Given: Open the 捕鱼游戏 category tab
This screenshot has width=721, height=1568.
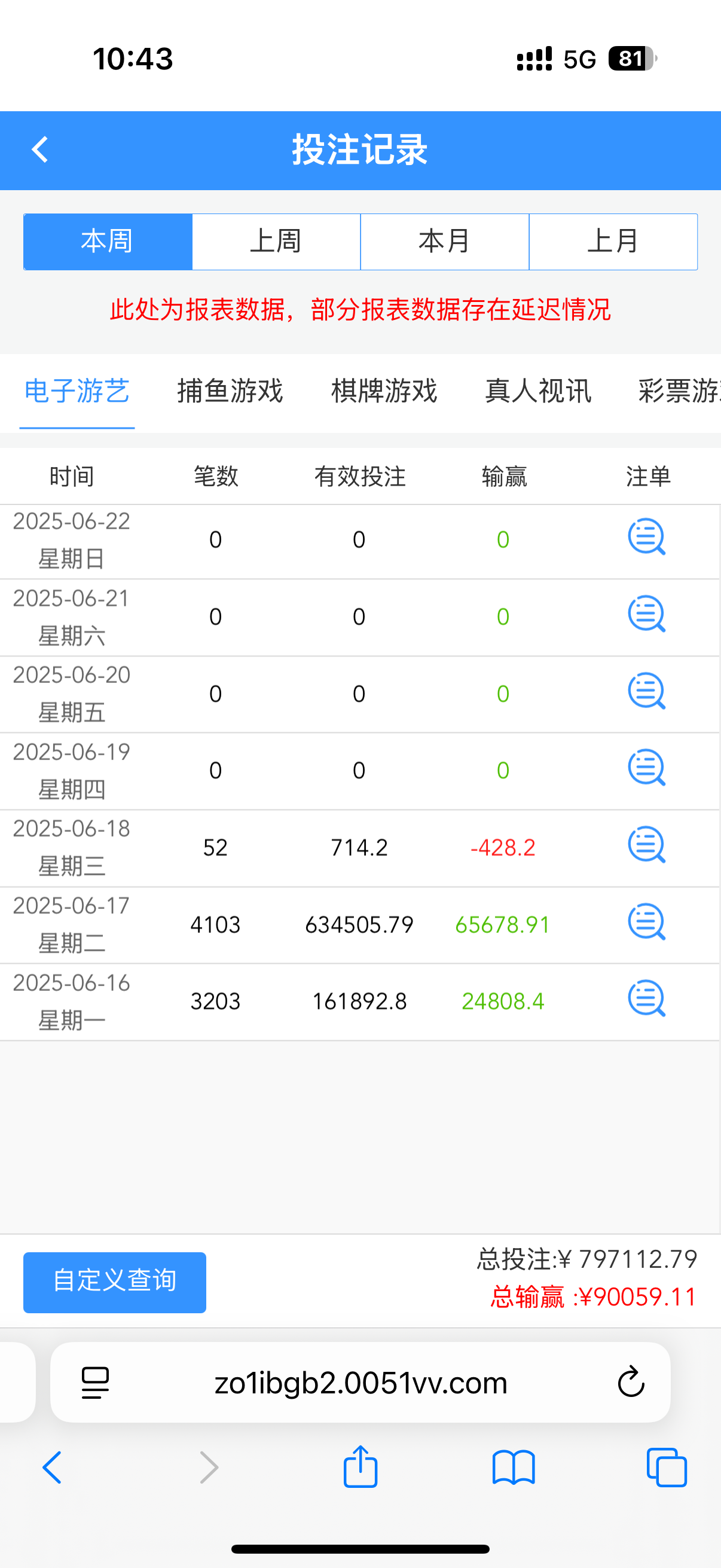Looking at the screenshot, I should (x=230, y=391).
